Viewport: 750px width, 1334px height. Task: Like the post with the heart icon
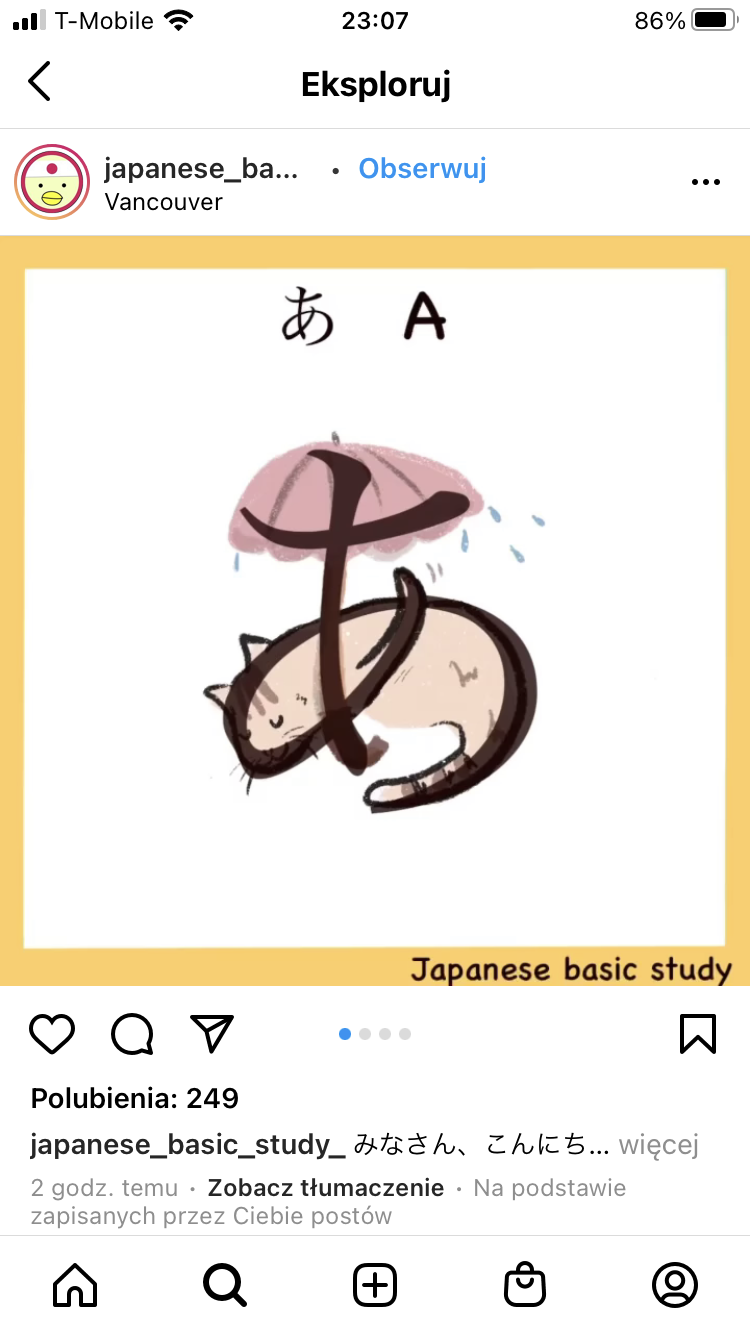(52, 1034)
